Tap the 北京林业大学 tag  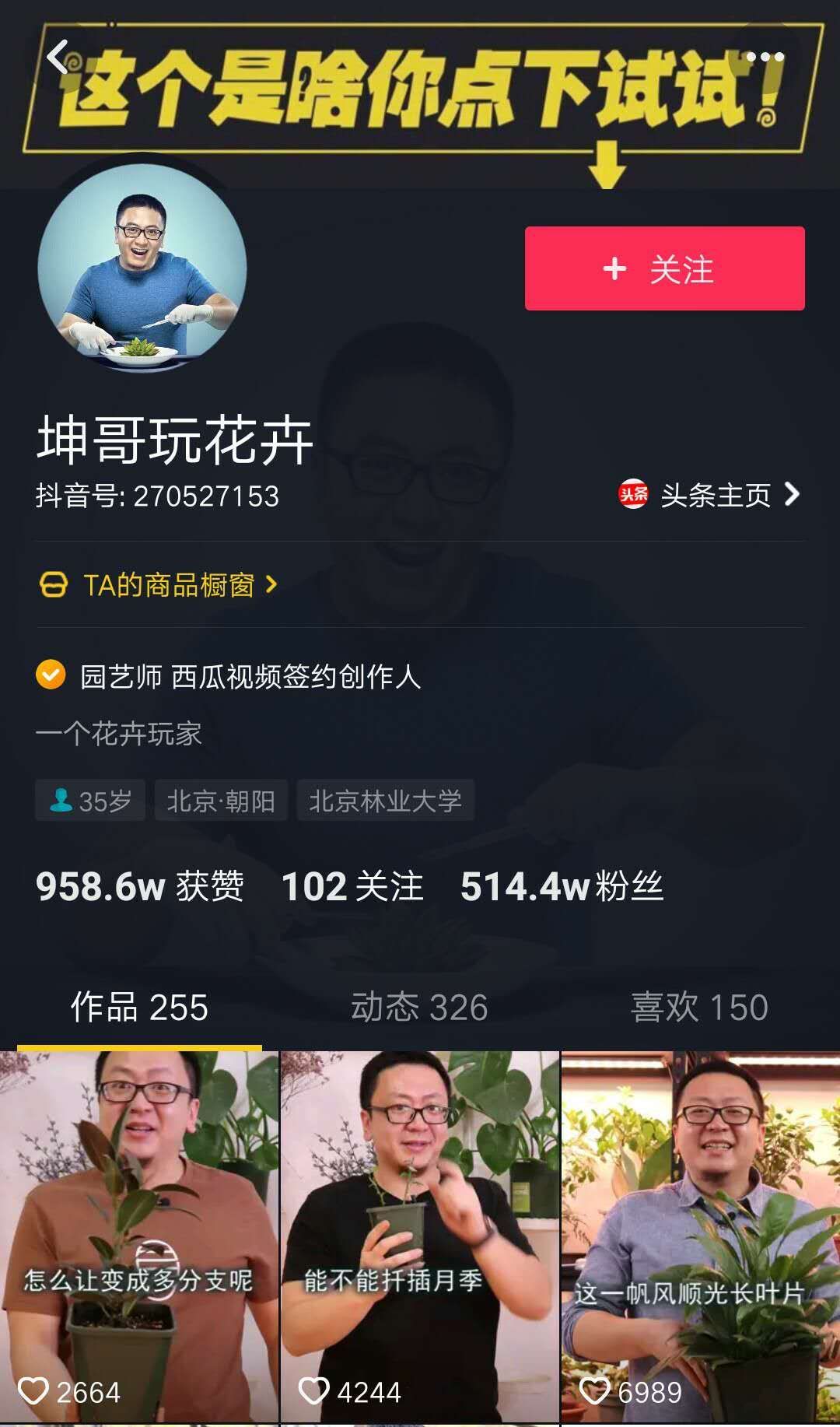pos(387,799)
